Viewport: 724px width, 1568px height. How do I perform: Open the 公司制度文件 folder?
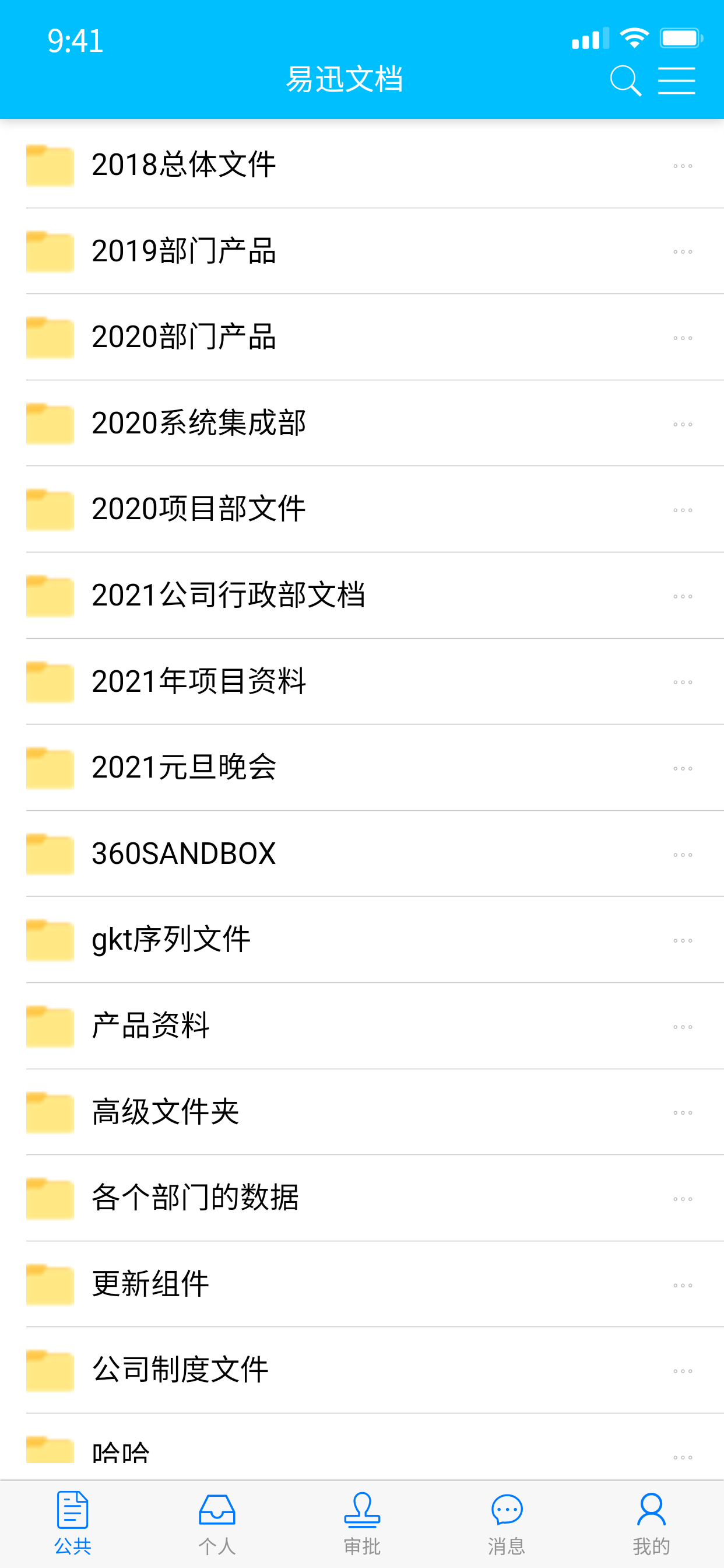pyautogui.click(x=362, y=1371)
